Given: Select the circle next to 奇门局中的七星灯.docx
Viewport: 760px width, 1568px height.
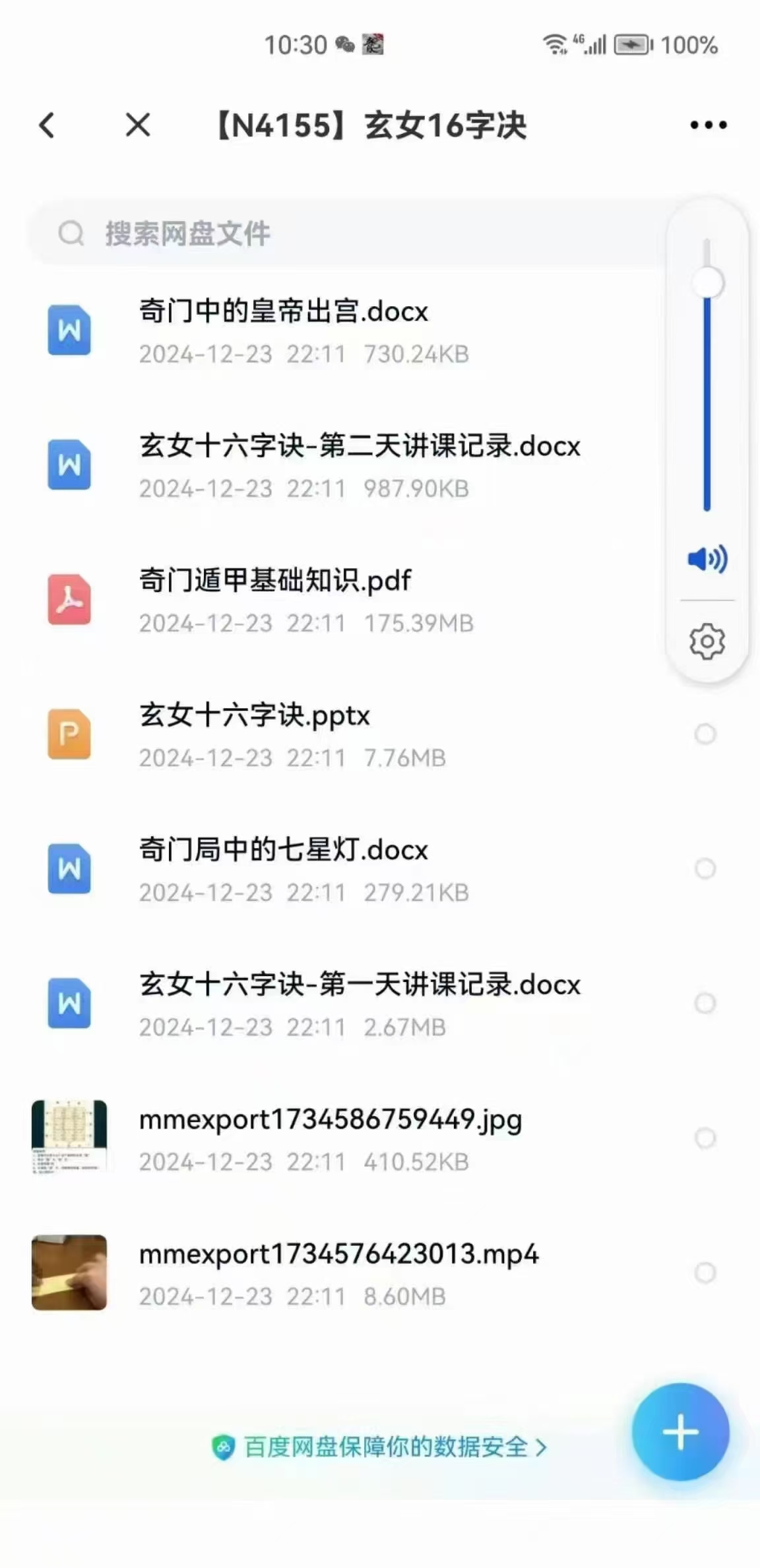Looking at the screenshot, I should pos(705,868).
